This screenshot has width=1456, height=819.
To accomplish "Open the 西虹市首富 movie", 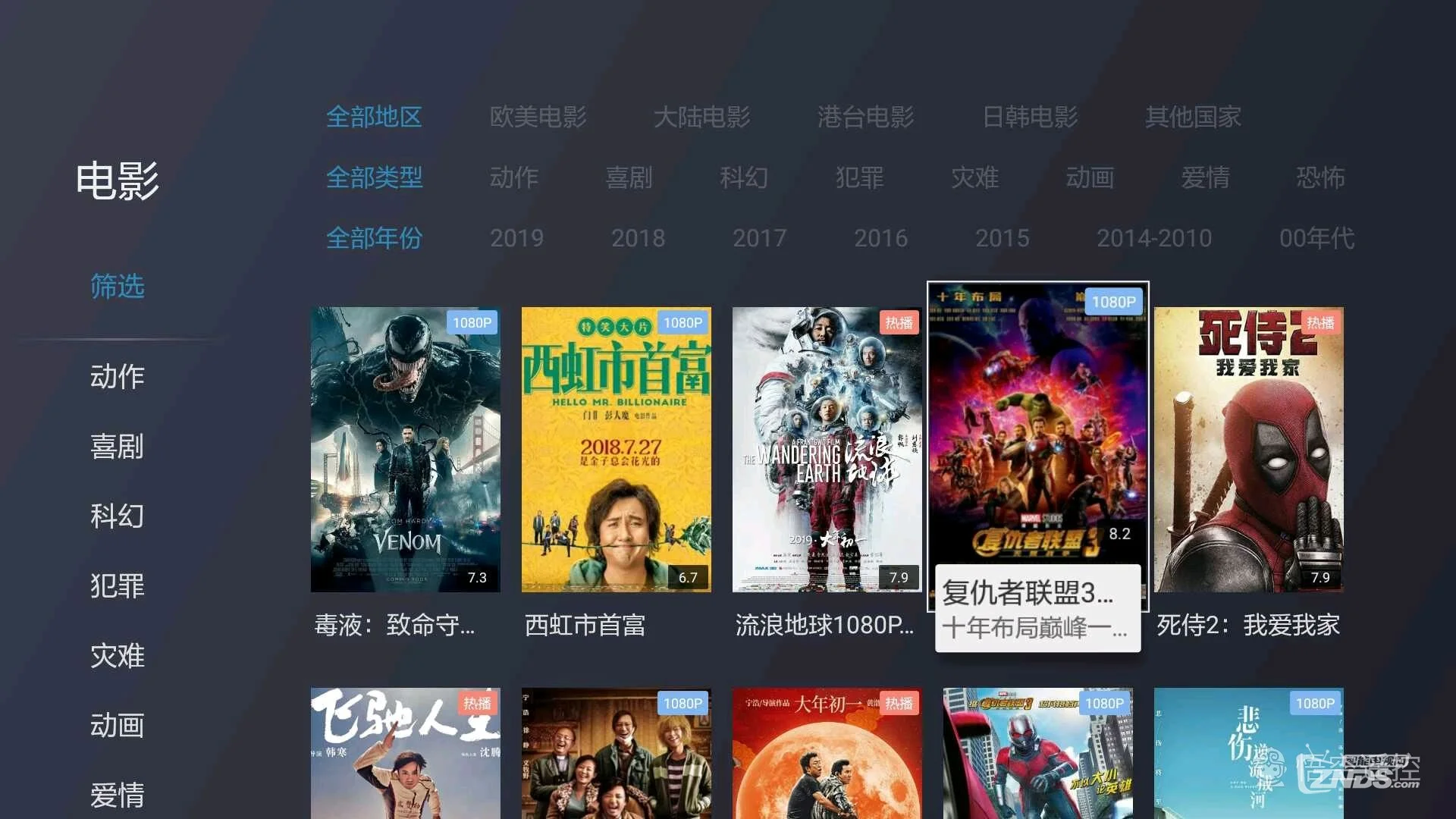I will click(616, 449).
